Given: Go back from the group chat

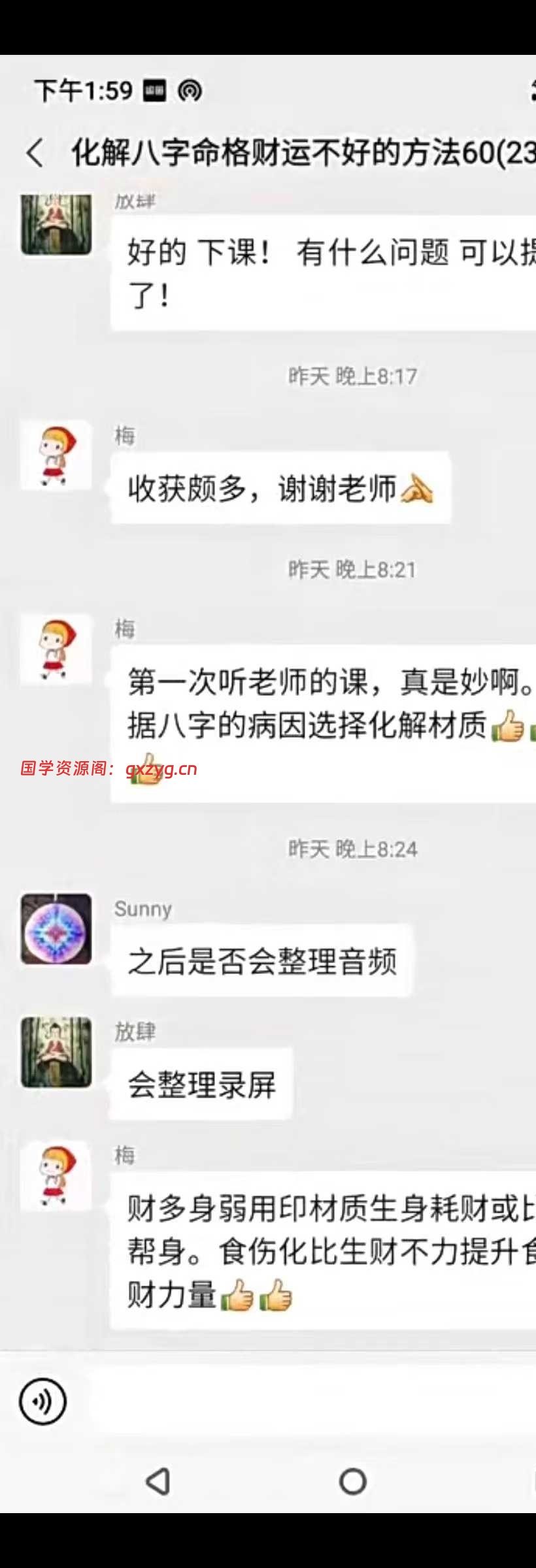Looking at the screenshot, I should 35,154.
